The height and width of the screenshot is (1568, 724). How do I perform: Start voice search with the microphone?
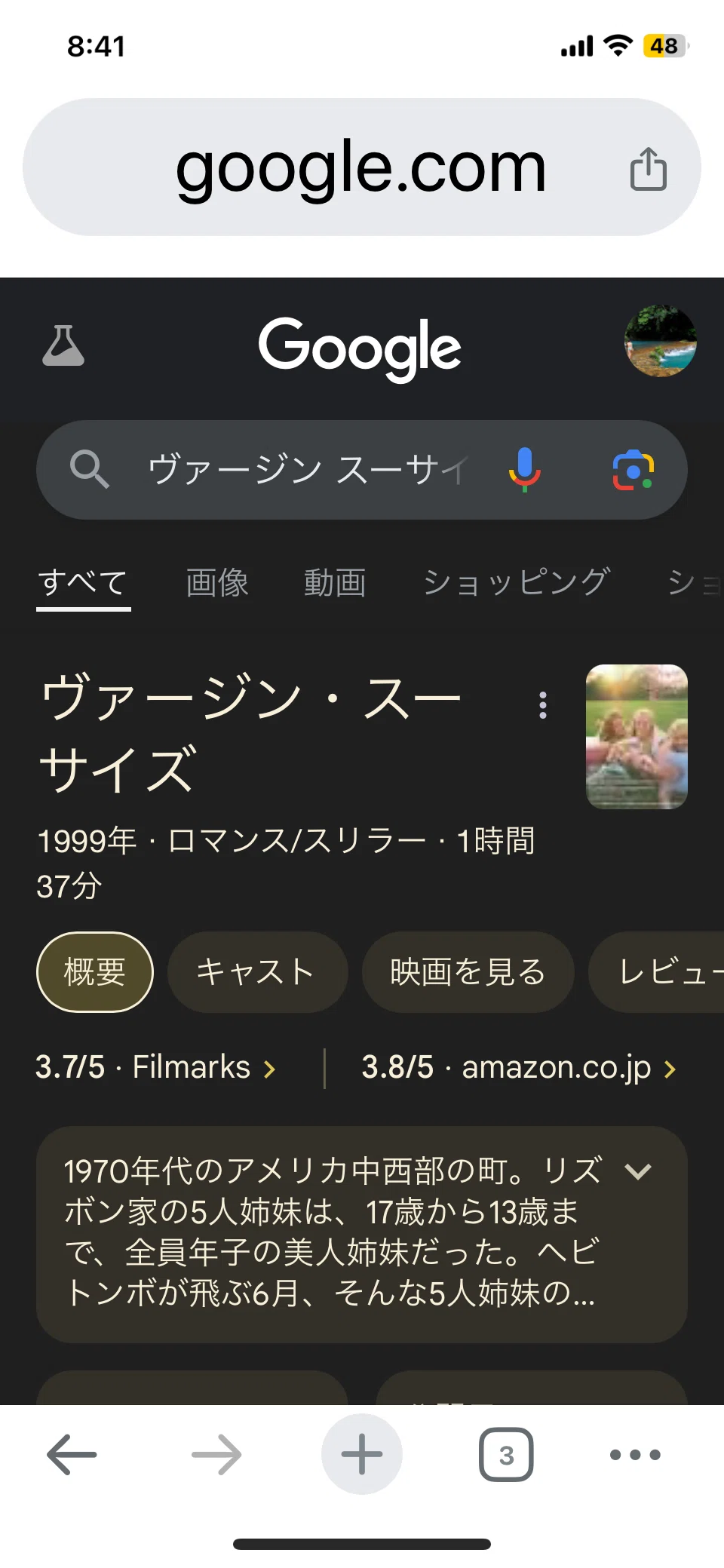coord(525,469)
